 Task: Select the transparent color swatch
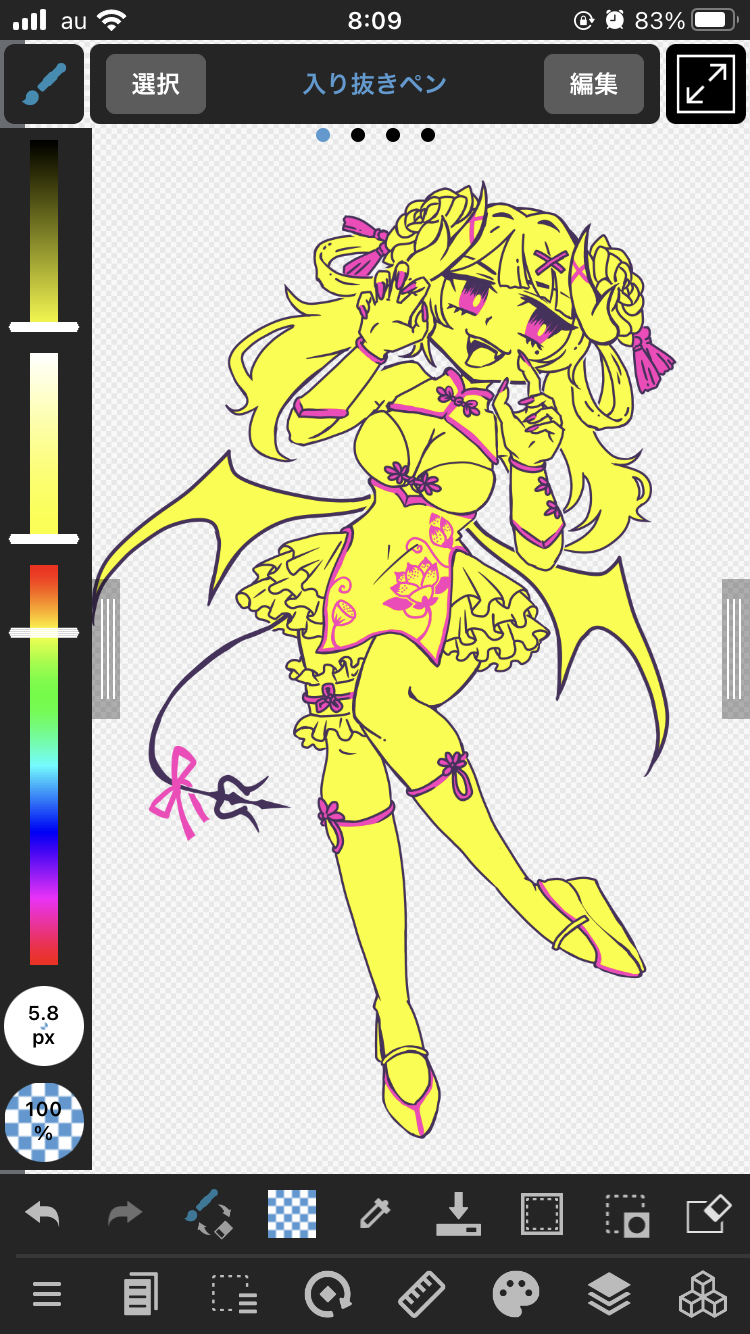[x=292, y=1214]
